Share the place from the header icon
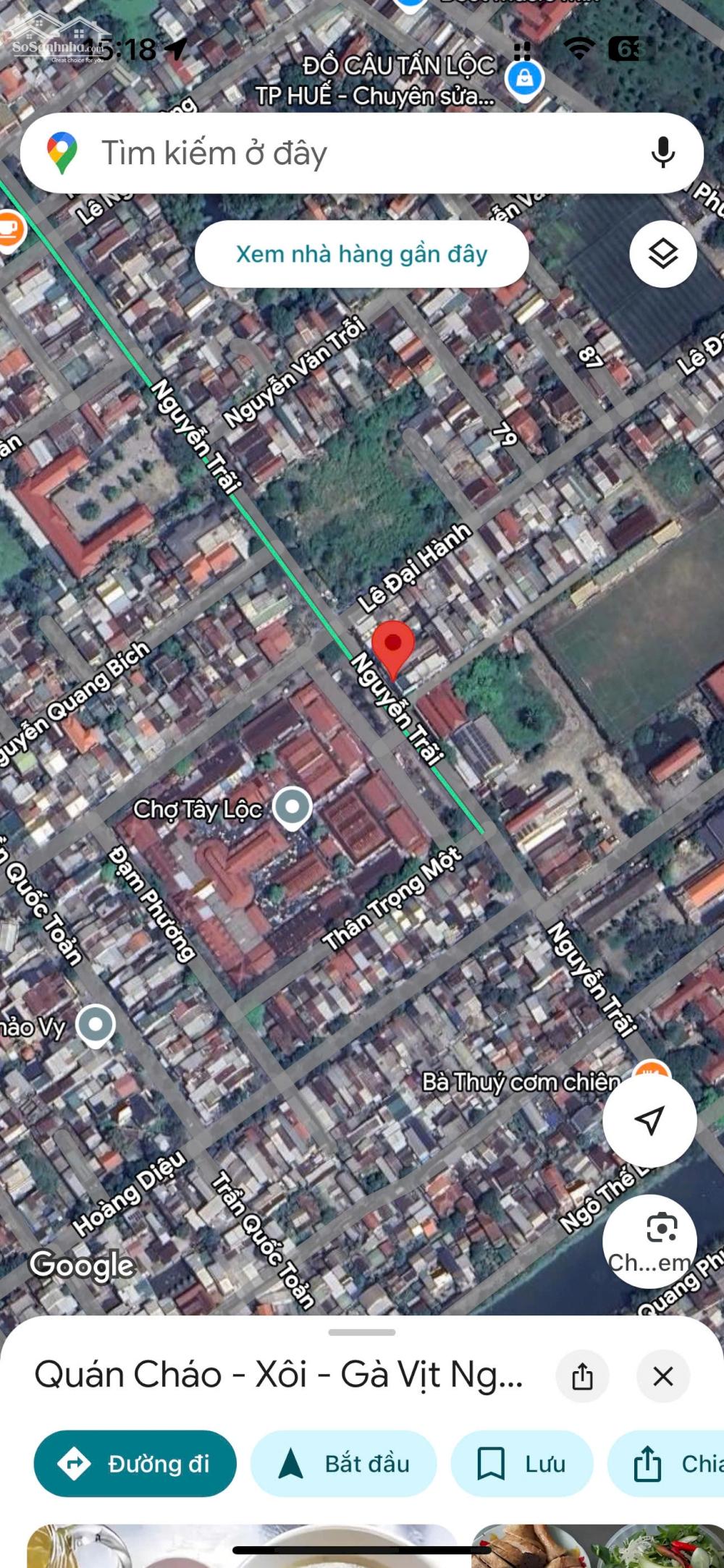This screenshot has height=1568, width=724. [582, 1376]
